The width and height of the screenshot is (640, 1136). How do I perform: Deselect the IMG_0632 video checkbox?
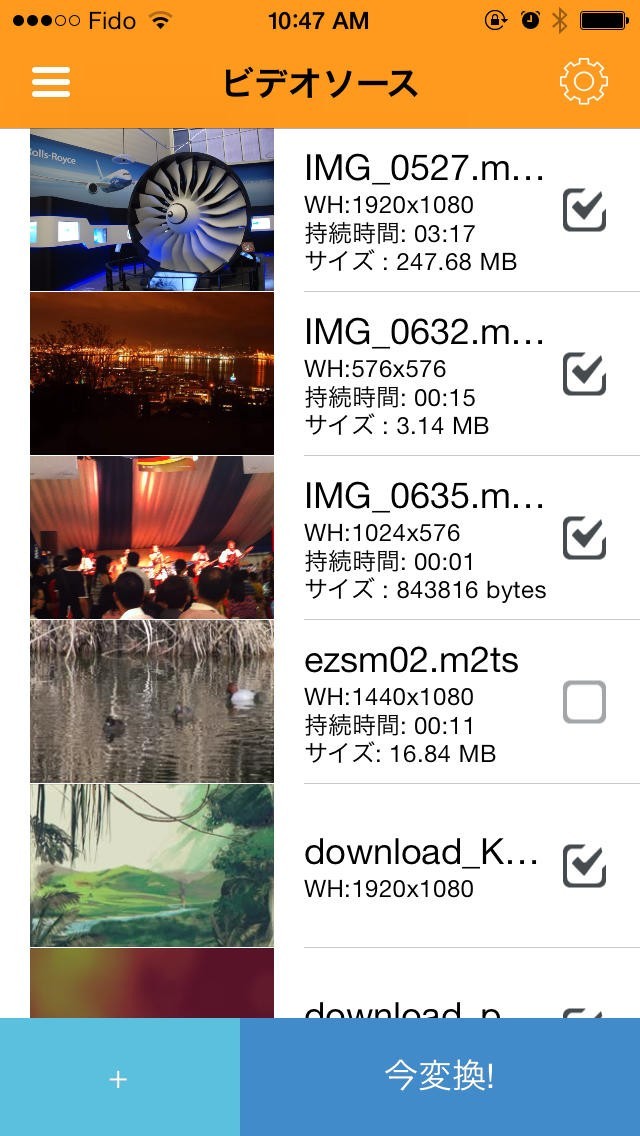pyautogui.click(x=584, y=374)
